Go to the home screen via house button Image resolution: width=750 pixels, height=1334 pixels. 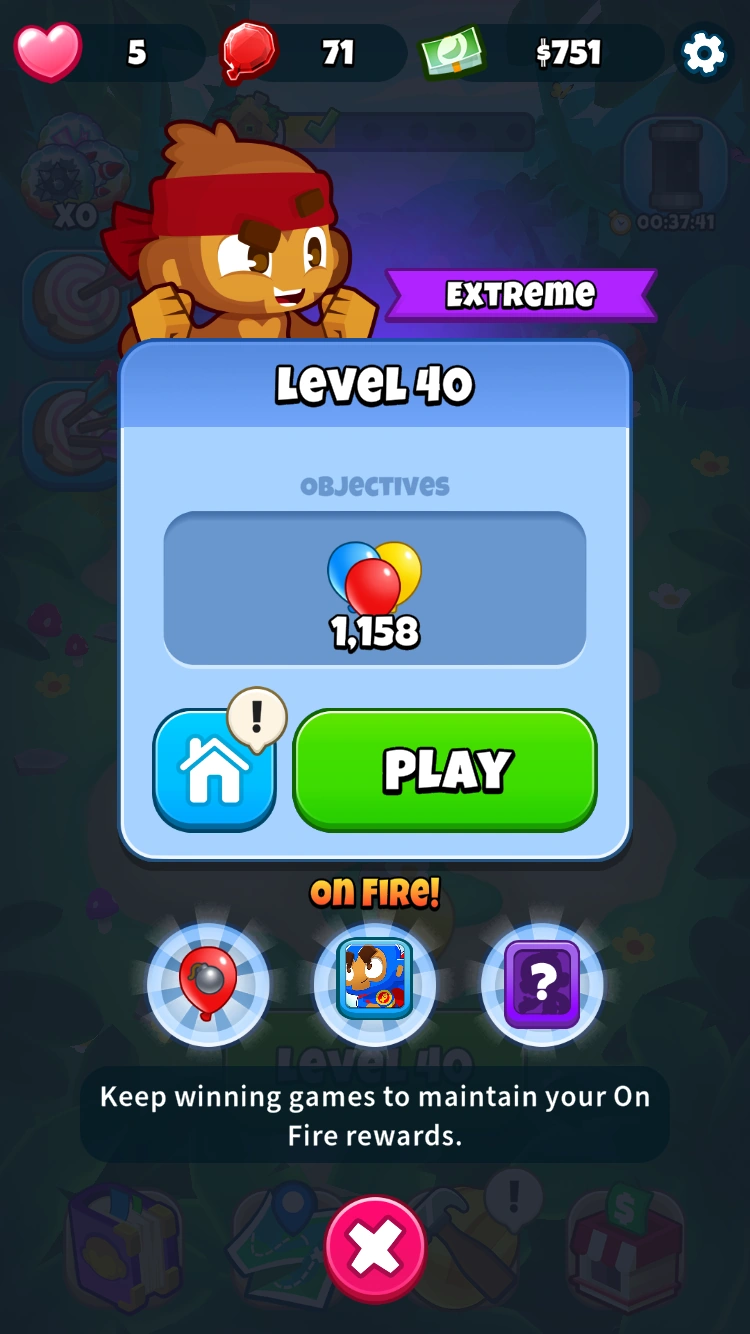tap(214, 771)
